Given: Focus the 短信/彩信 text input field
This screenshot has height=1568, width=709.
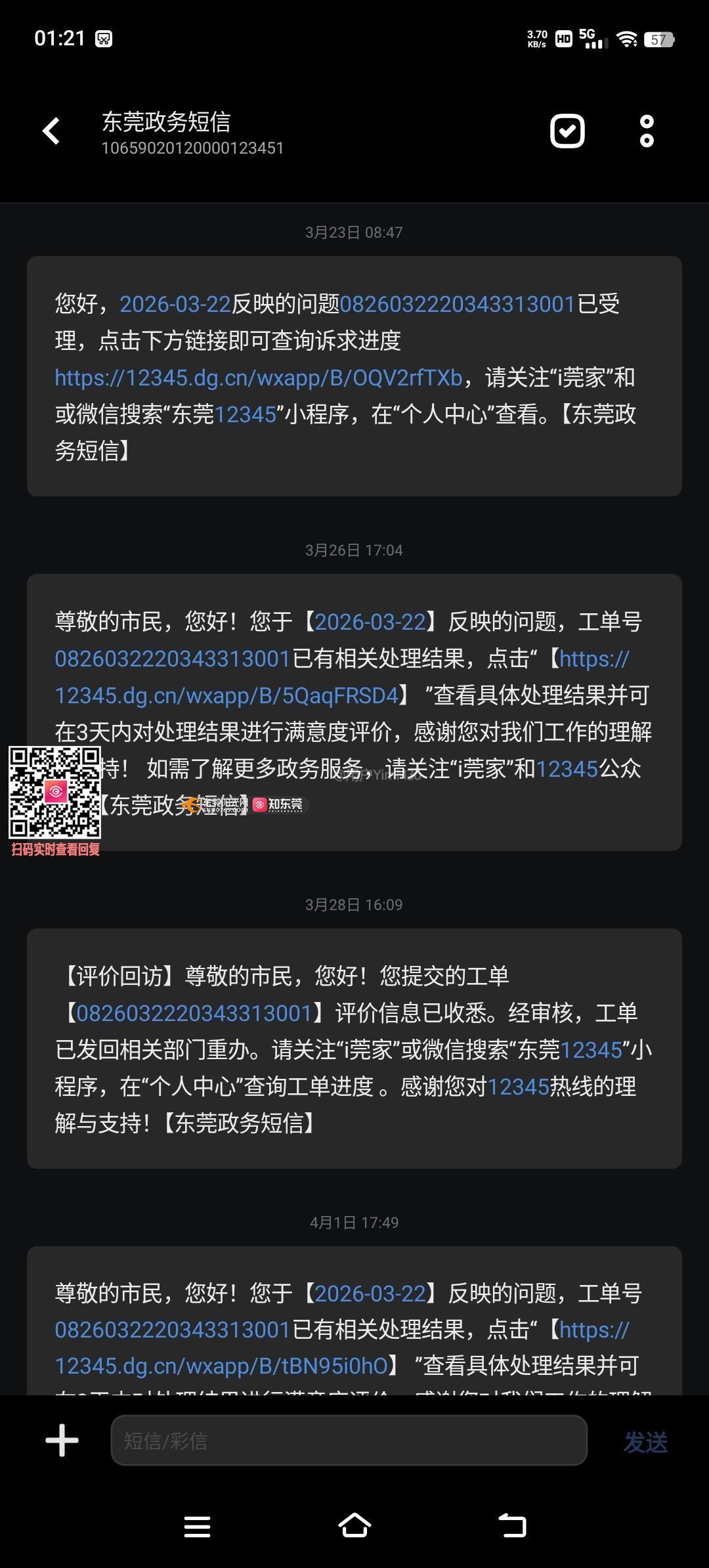Looking at the screenshot, I should [x=349, y=1441].
